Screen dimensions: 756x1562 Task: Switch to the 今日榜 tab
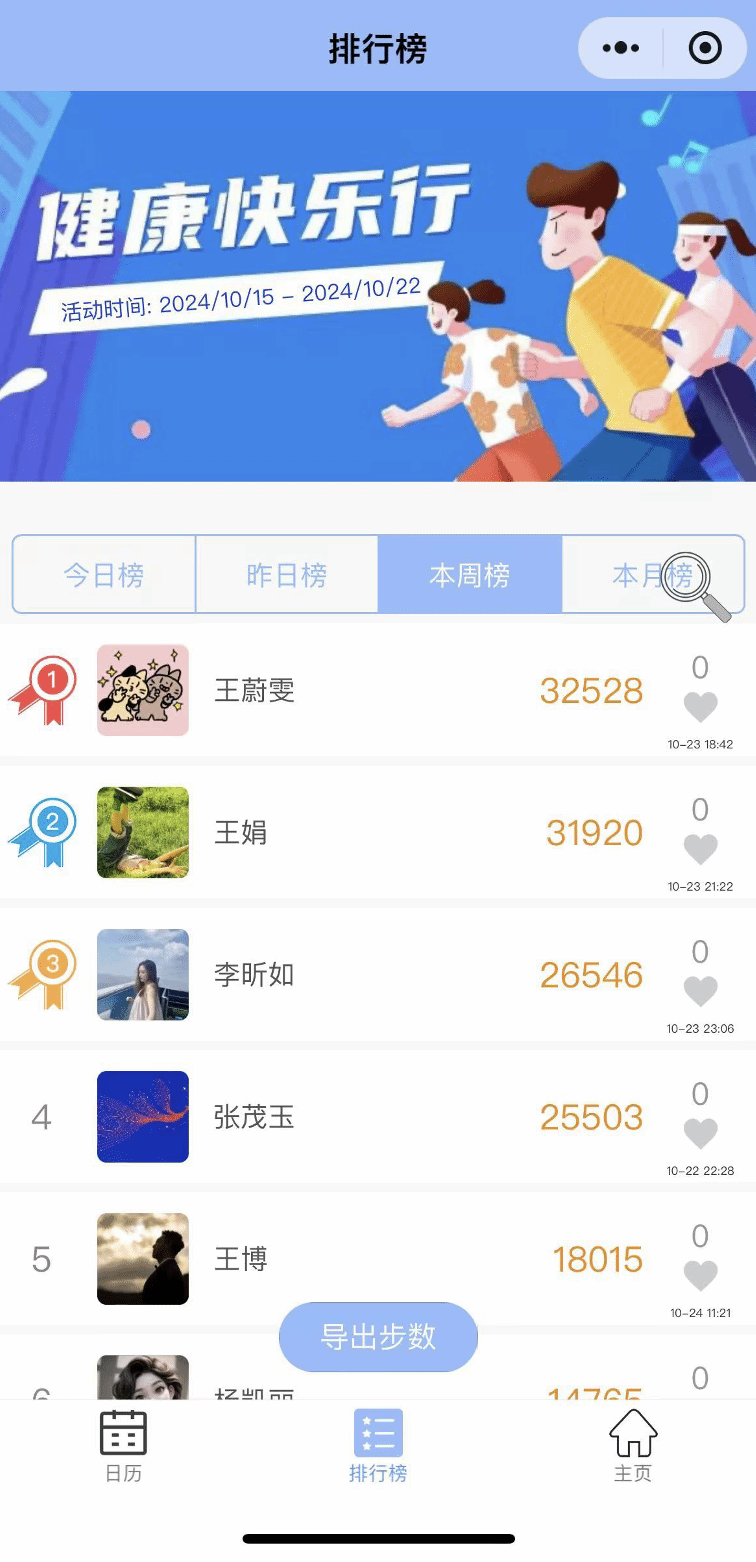104,575
